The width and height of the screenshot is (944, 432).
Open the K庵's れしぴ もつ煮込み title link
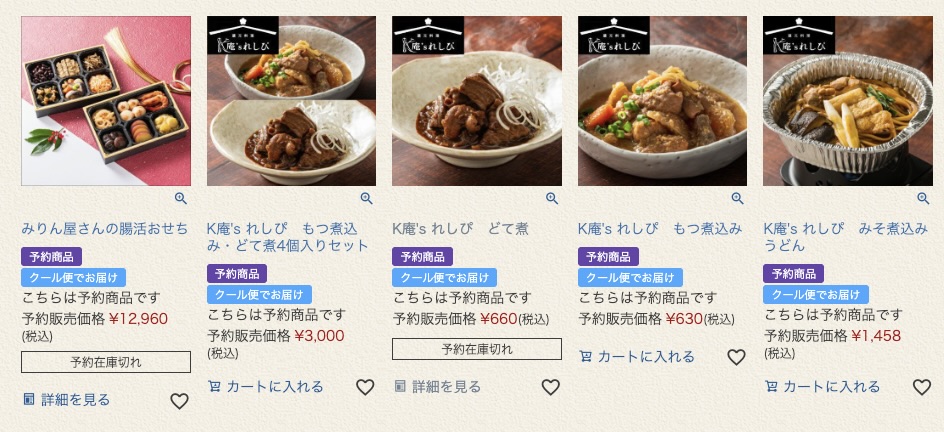tap(660, 228)
